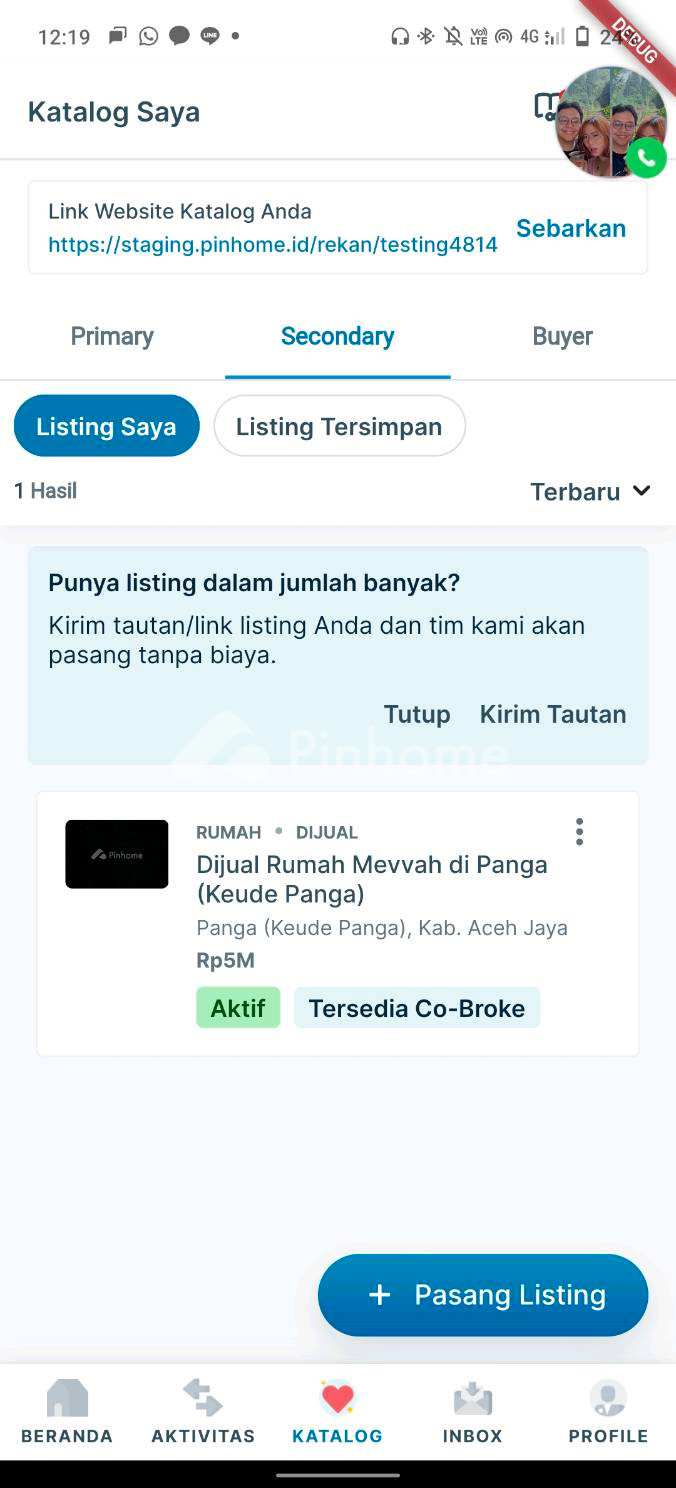Show Listing Tersimpan saved listings

339,427
